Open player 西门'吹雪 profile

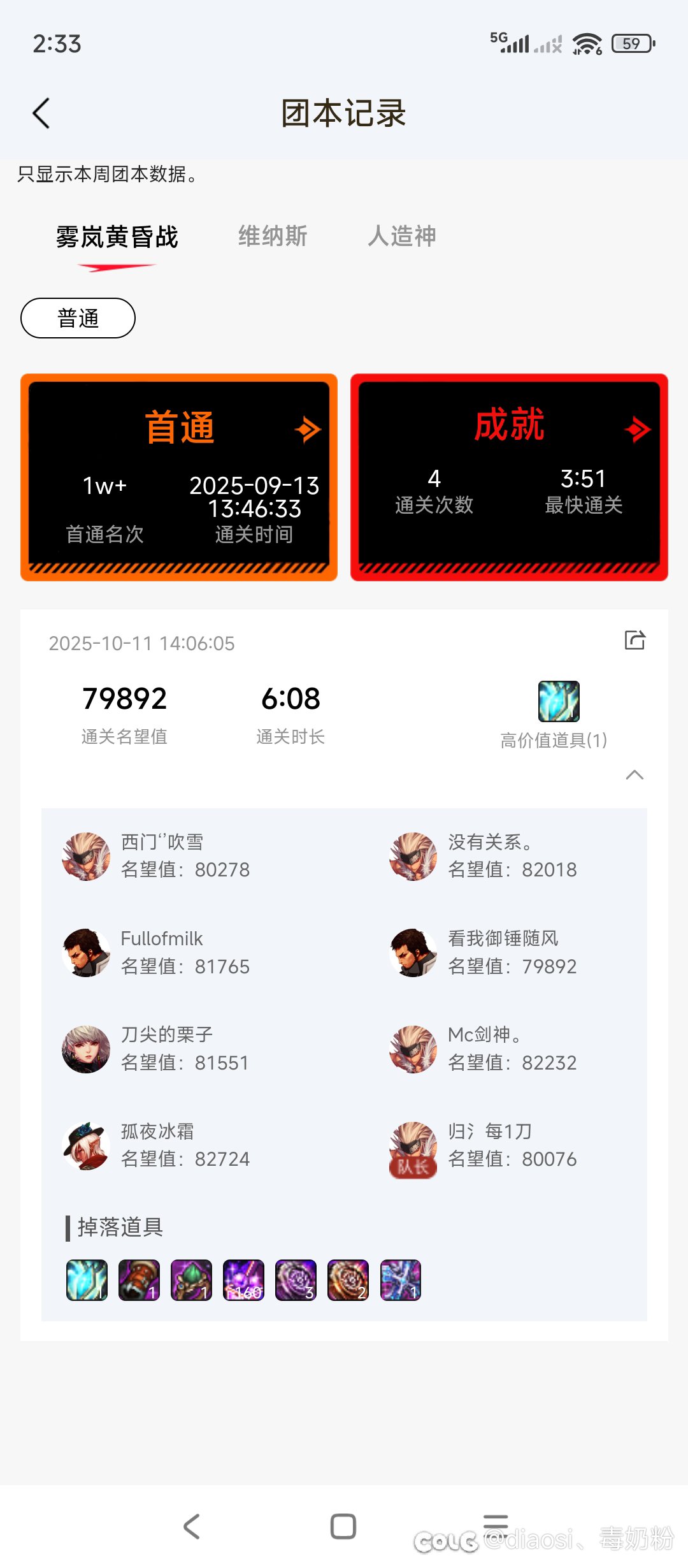[x=86, y=856]
